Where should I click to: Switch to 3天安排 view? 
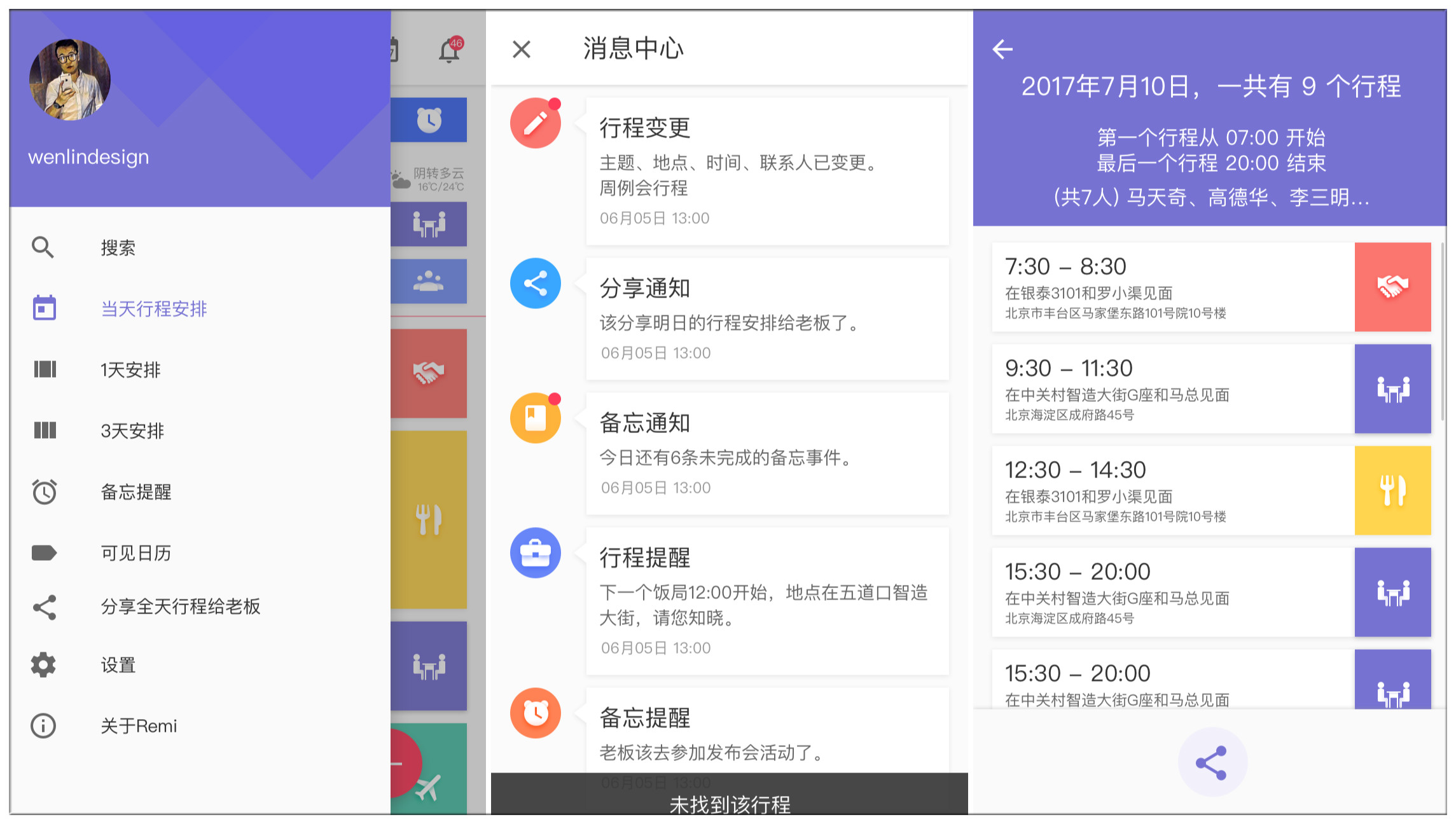pos(132,430)
